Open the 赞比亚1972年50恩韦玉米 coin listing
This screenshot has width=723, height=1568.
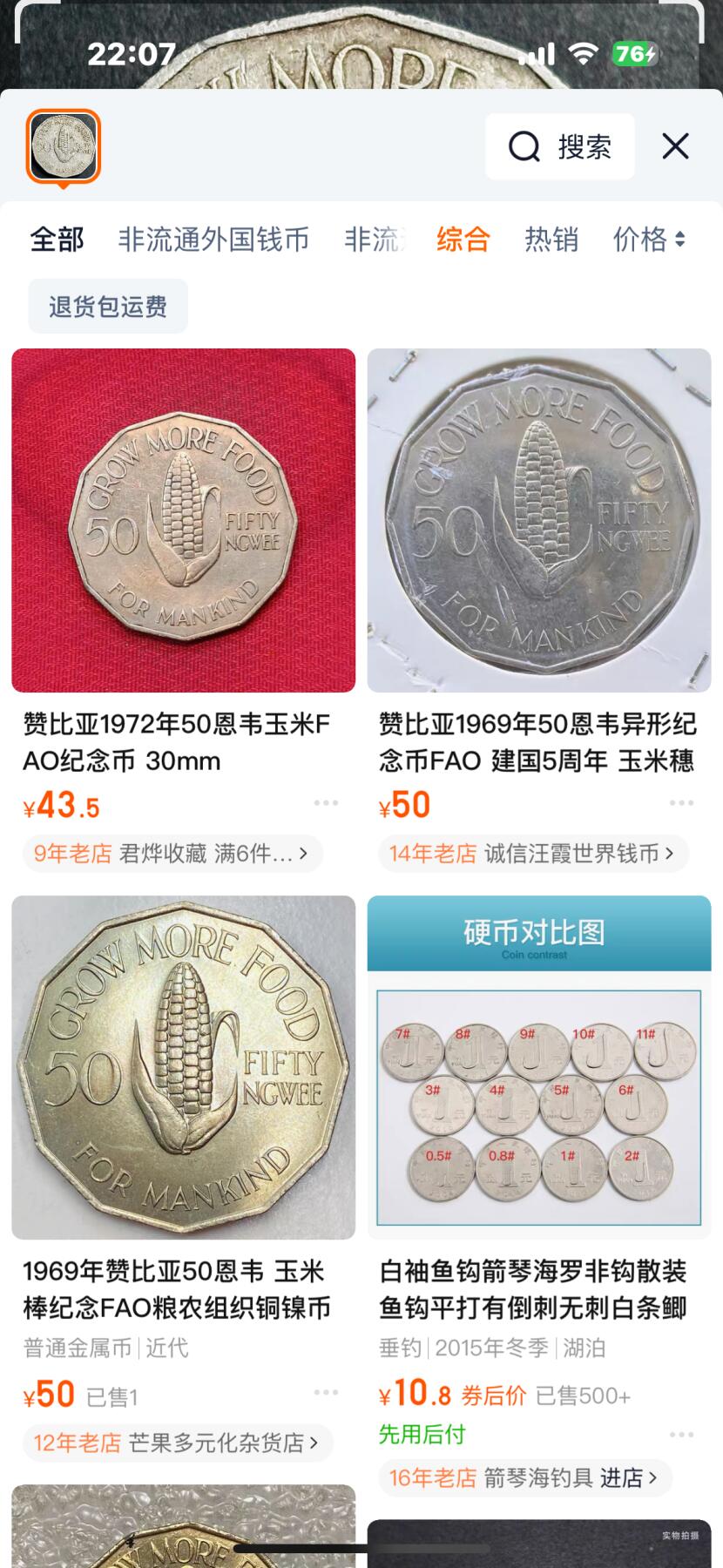(x=183, y=520)
